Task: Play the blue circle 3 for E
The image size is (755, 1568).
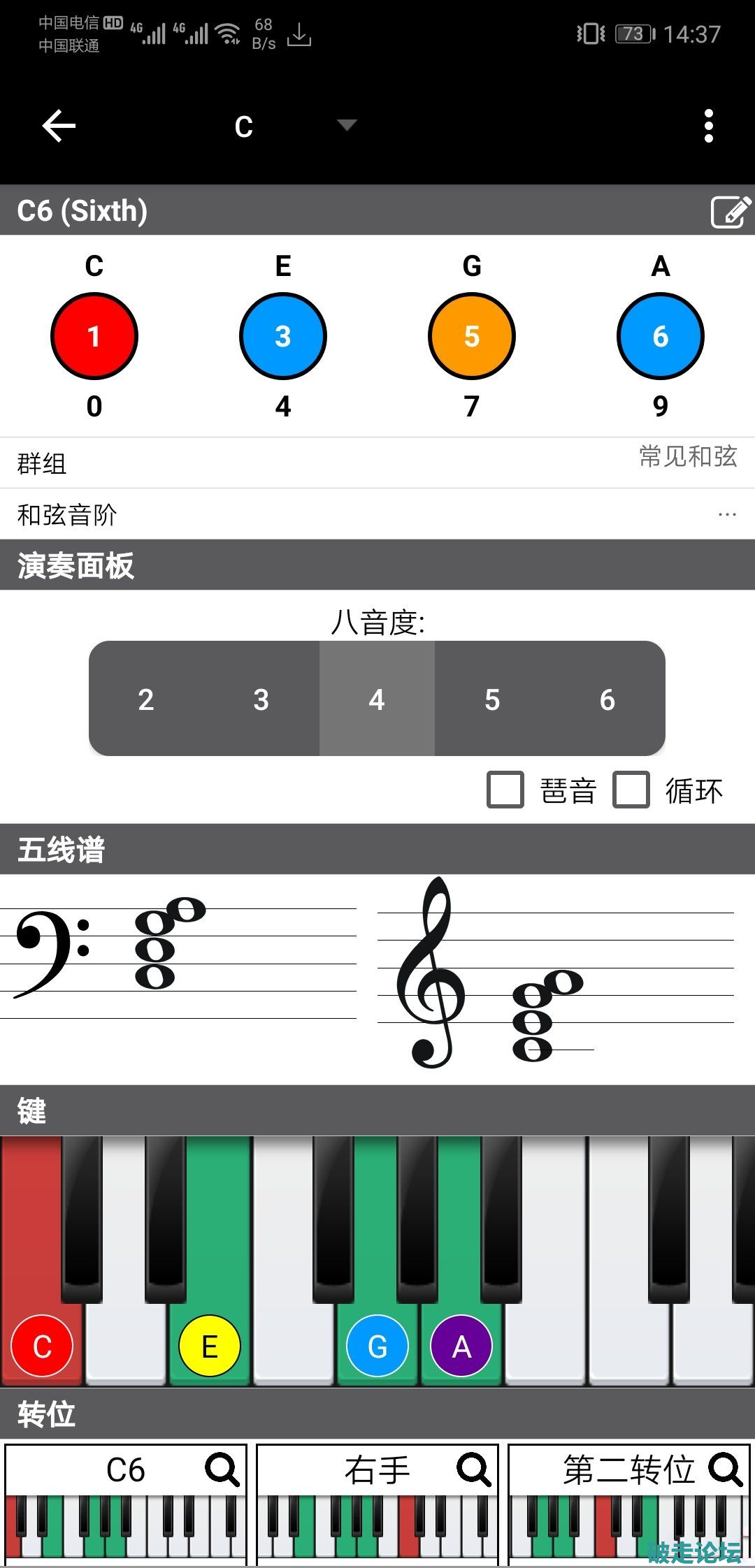Action: click(283, 336)
